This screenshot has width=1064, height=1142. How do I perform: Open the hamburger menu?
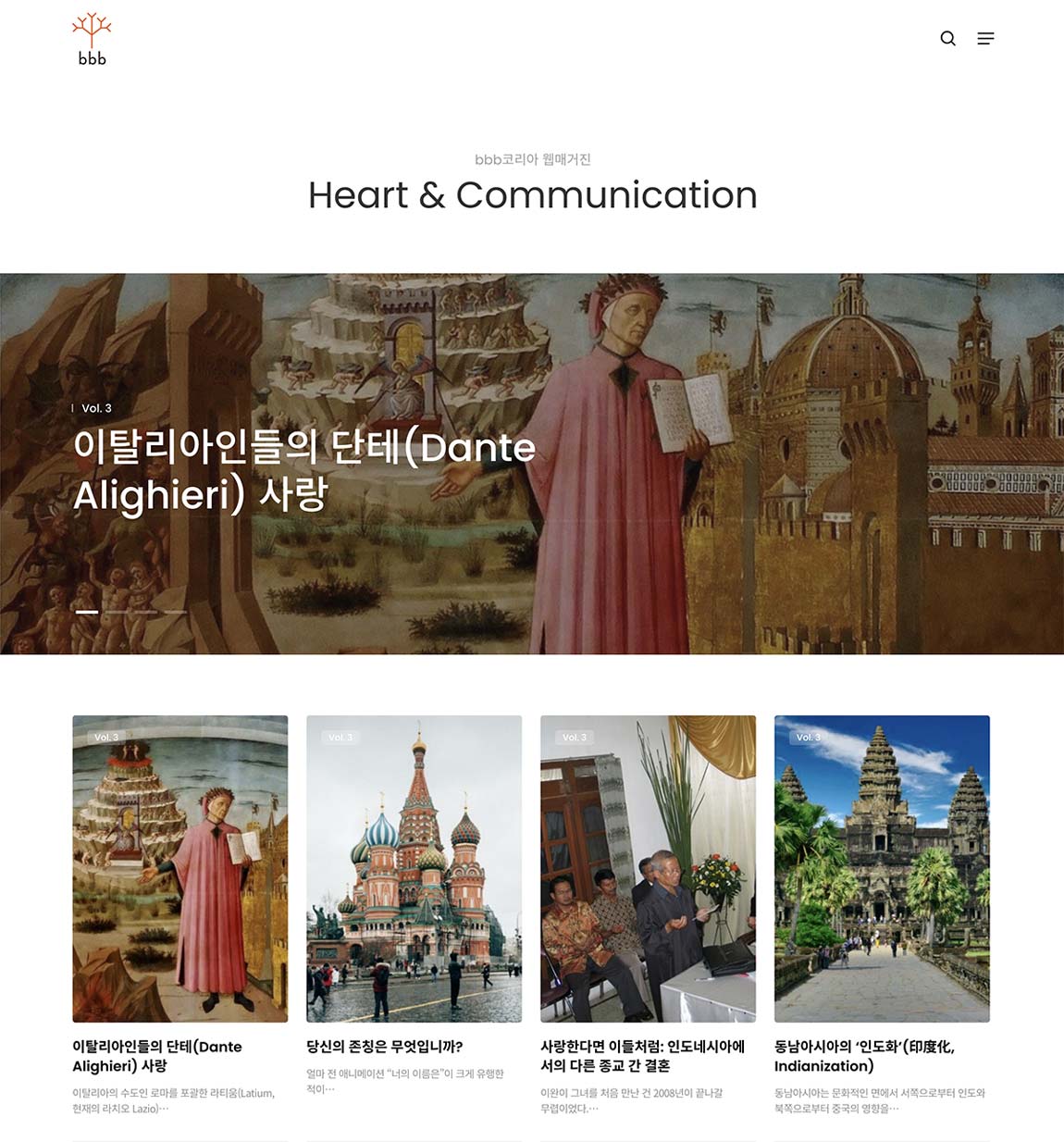(x=985, y=38)
